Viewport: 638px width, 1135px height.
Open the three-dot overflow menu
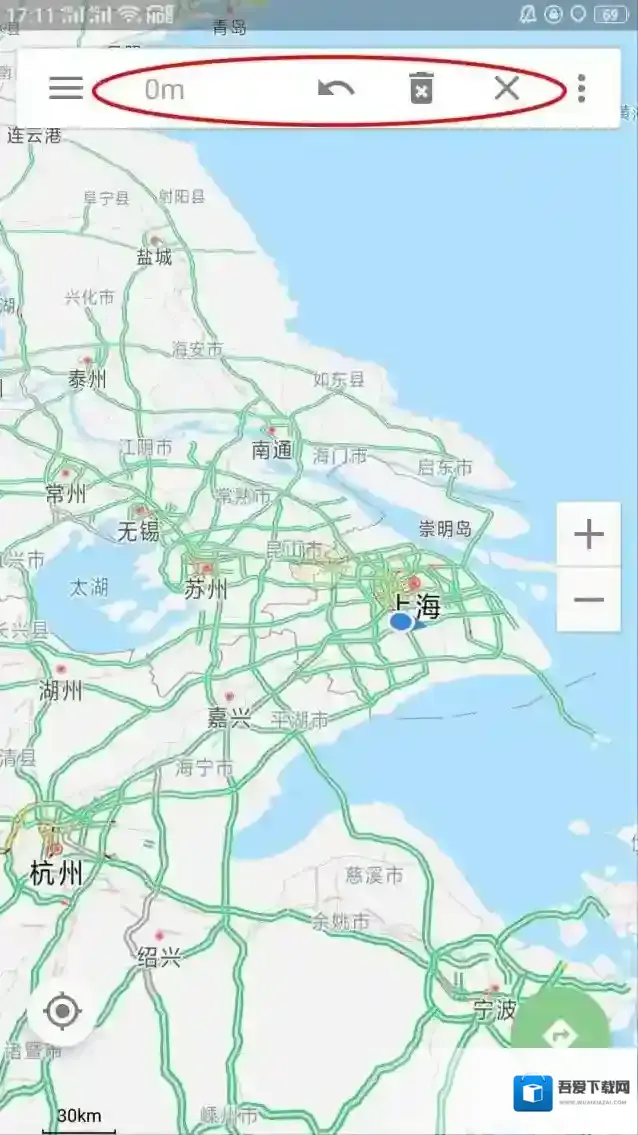pos(581,88)
